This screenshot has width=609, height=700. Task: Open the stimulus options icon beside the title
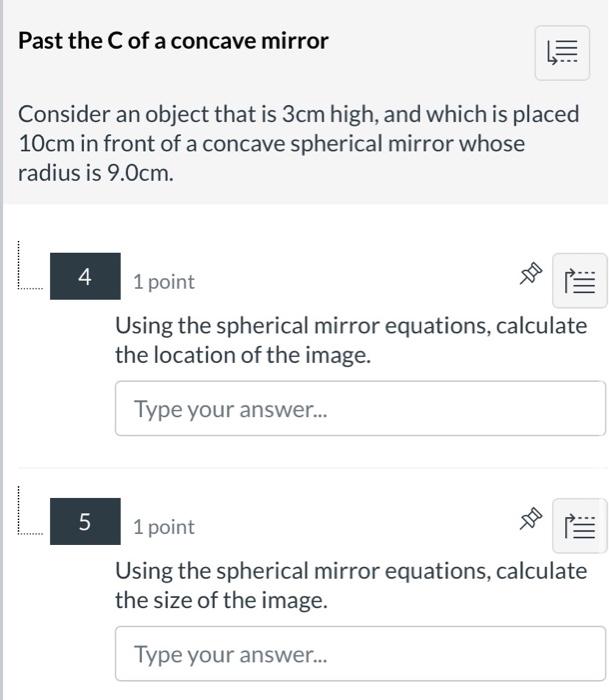(x=563, y=52)
